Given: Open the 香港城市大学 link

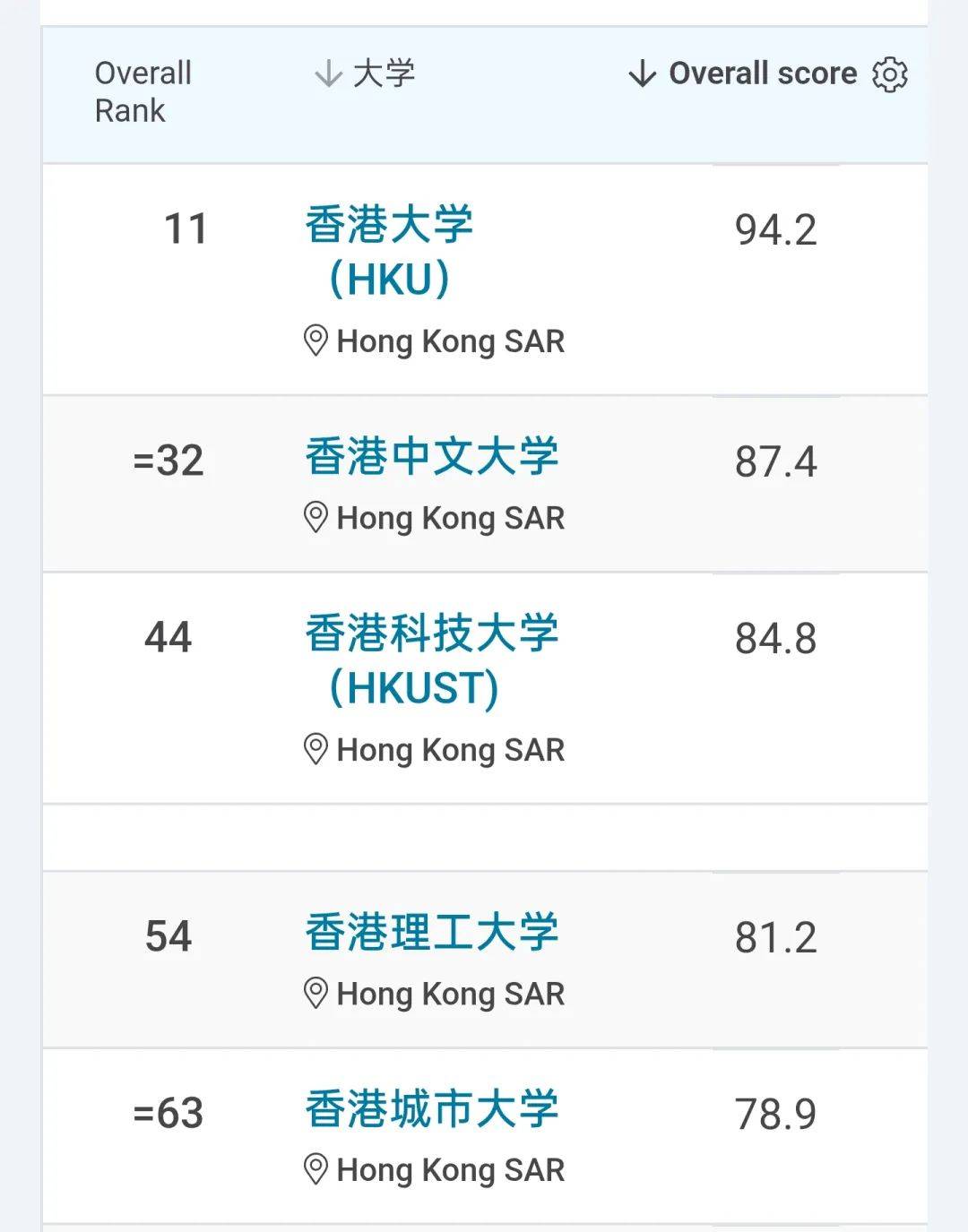Looking at the screenshot, I should click(x=431, y=1109).
